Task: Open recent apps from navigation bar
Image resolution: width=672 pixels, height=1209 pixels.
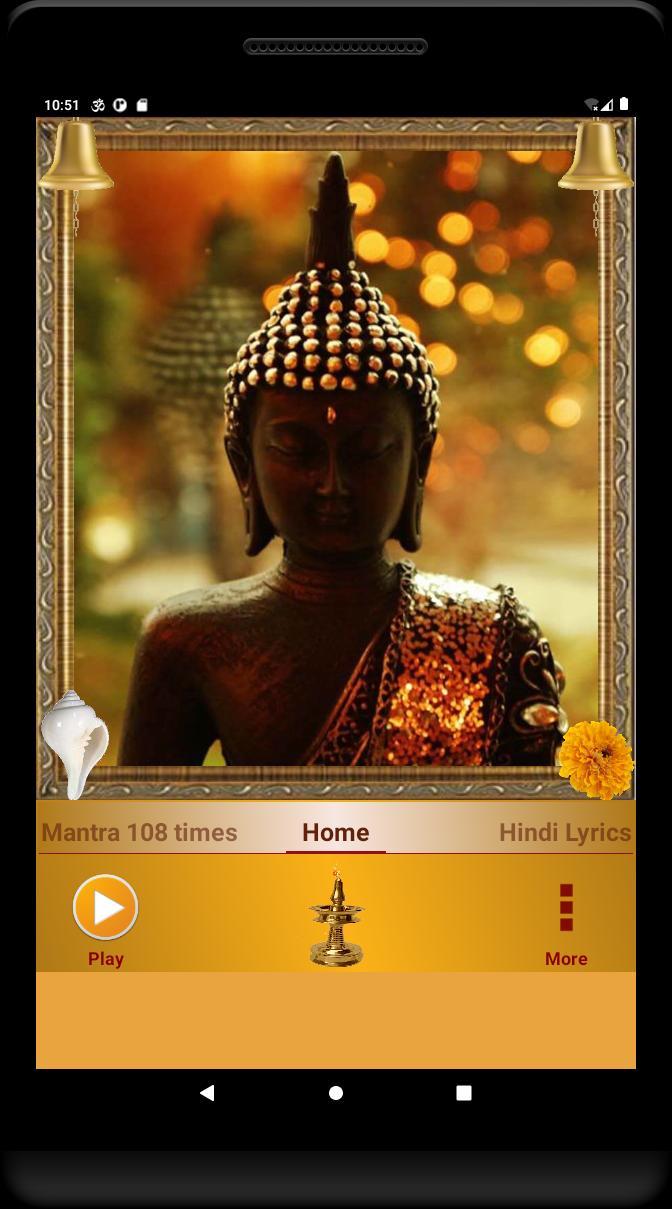Action: coord(464,1093)
